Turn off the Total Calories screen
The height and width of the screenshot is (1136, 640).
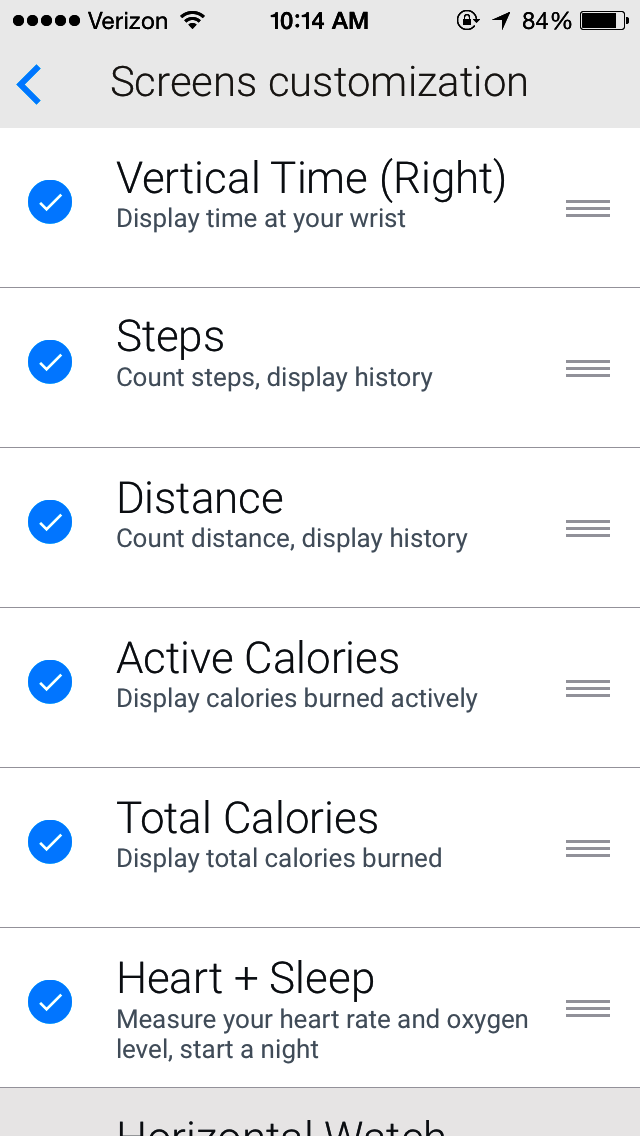tap(50, 842)
